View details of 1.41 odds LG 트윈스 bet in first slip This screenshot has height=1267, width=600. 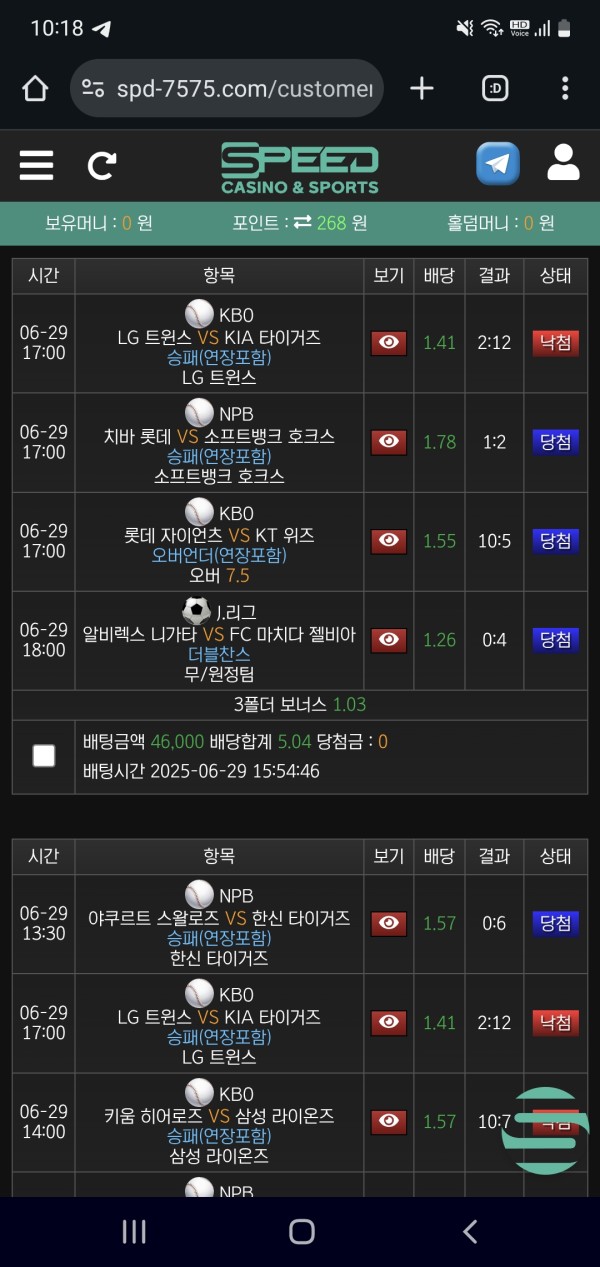390,343
